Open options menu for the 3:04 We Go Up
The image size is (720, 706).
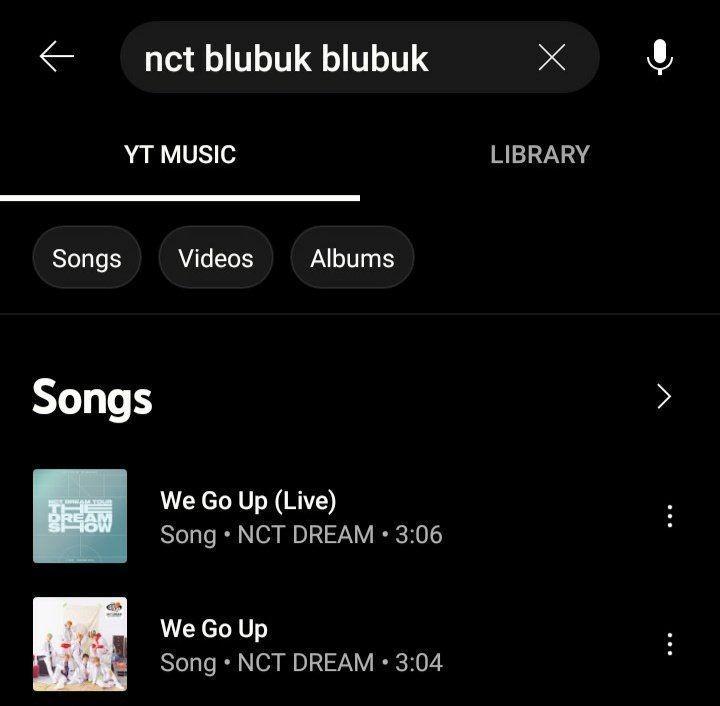pyautogui.click(x=670, y=645)
